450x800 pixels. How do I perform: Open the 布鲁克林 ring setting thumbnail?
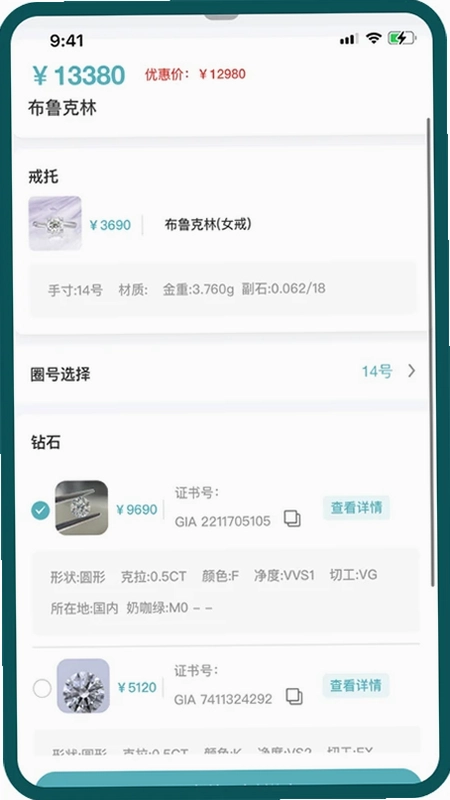pos(55,223)
